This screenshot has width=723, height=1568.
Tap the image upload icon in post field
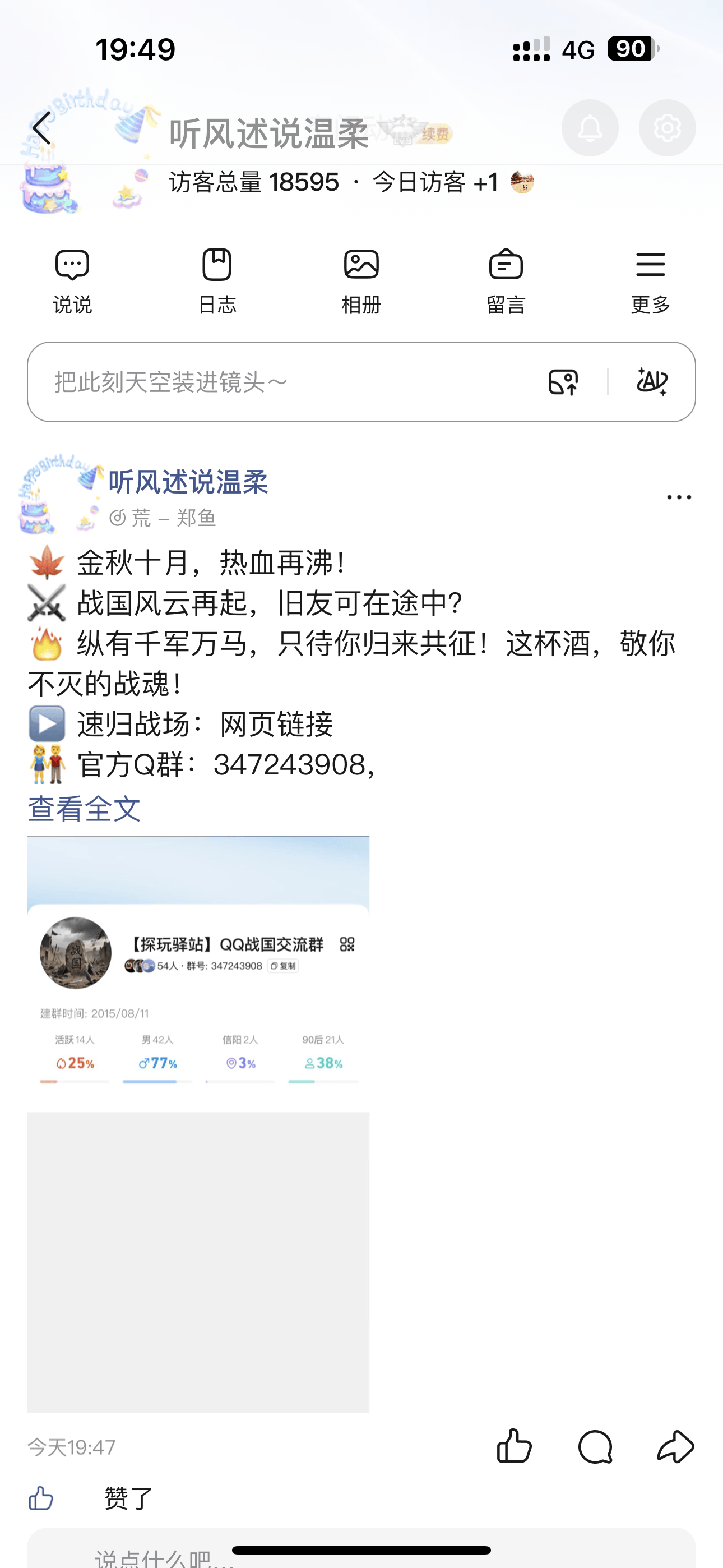563,382
